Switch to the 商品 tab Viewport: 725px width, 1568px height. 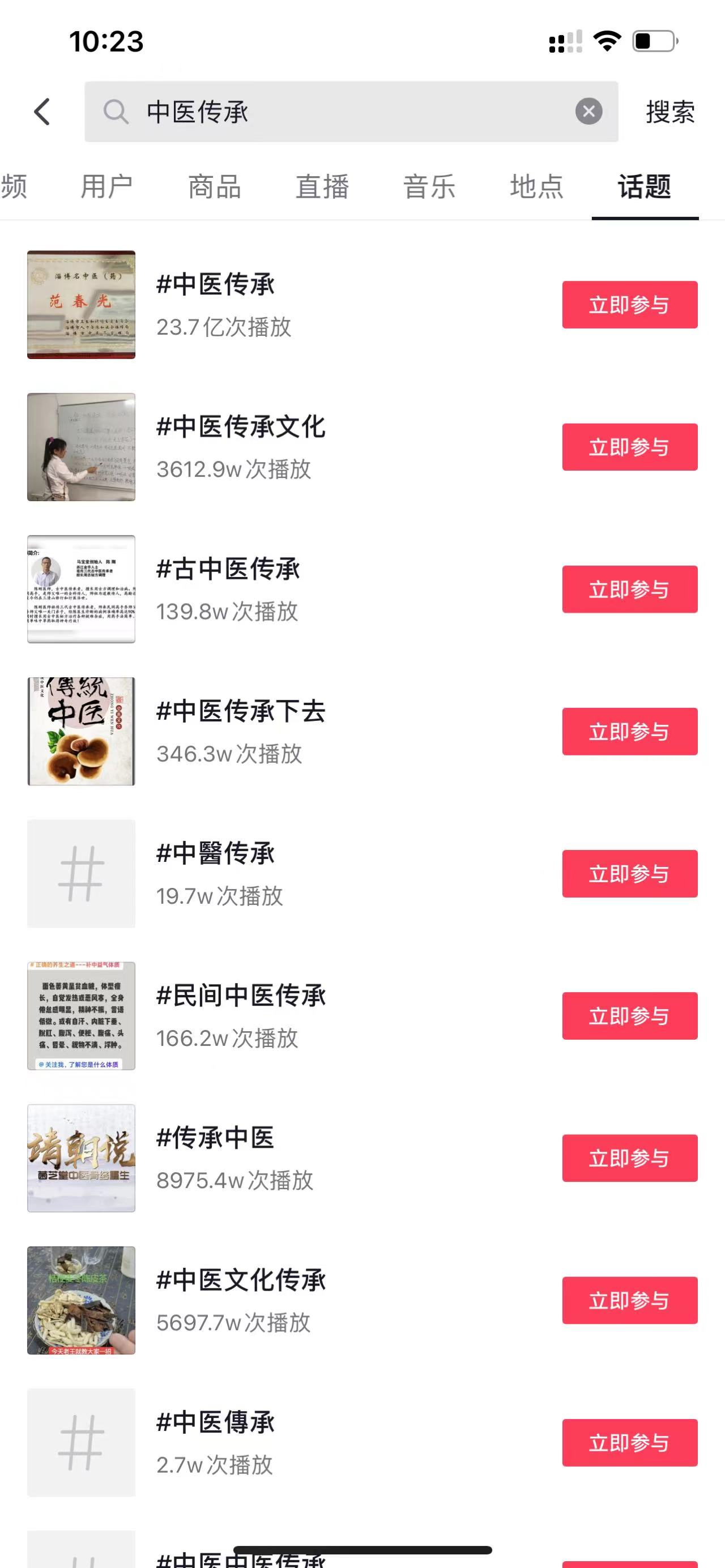pyautogui.click(x=214, y=186)
